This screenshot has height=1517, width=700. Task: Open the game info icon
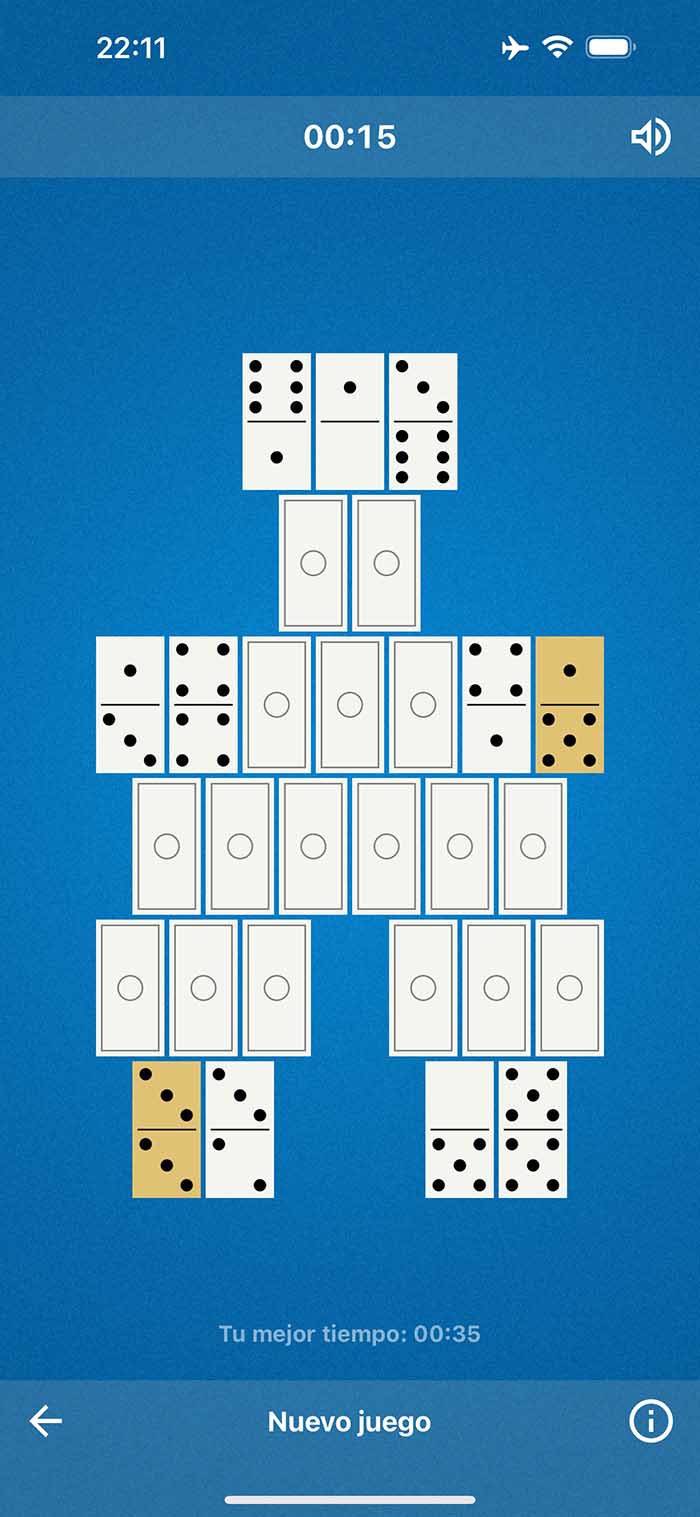click(x=650, y=1421)
